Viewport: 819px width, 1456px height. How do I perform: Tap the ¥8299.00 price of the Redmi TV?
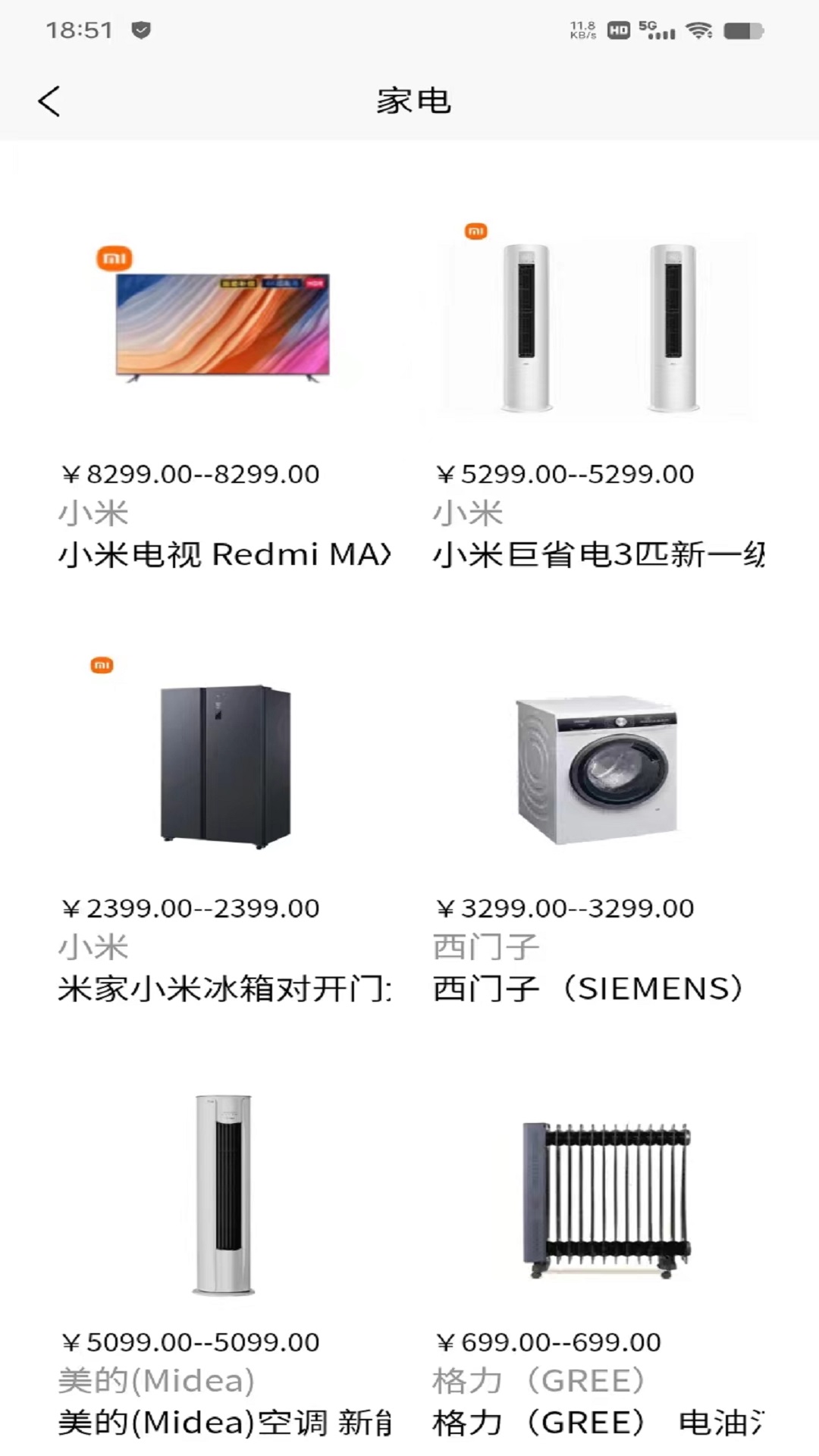tap(190, 473)
